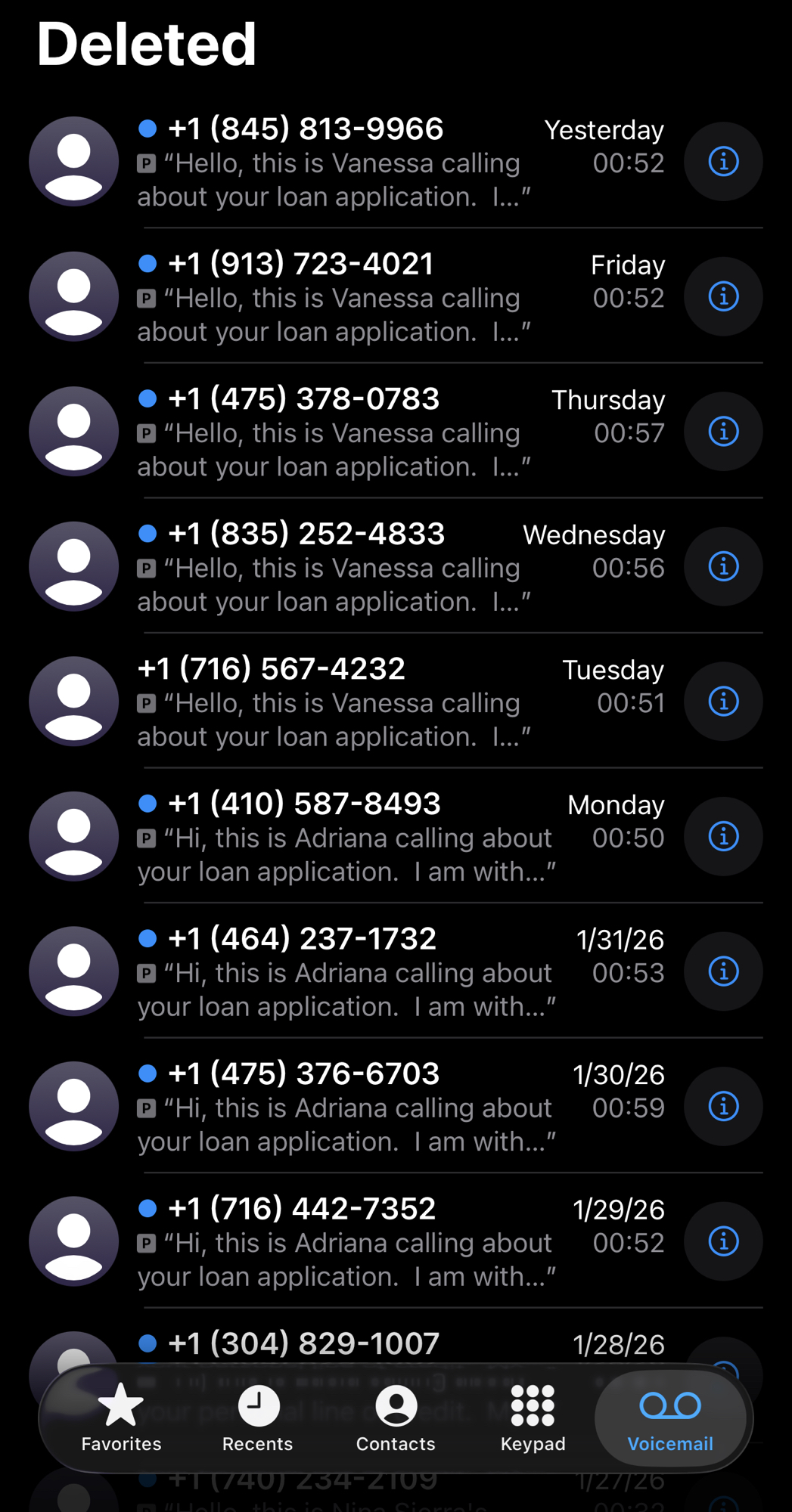Show info for +1 (475) 376-6703 voicemail
This screenshot has width=792, height=1512.
tap(723, 1107)
